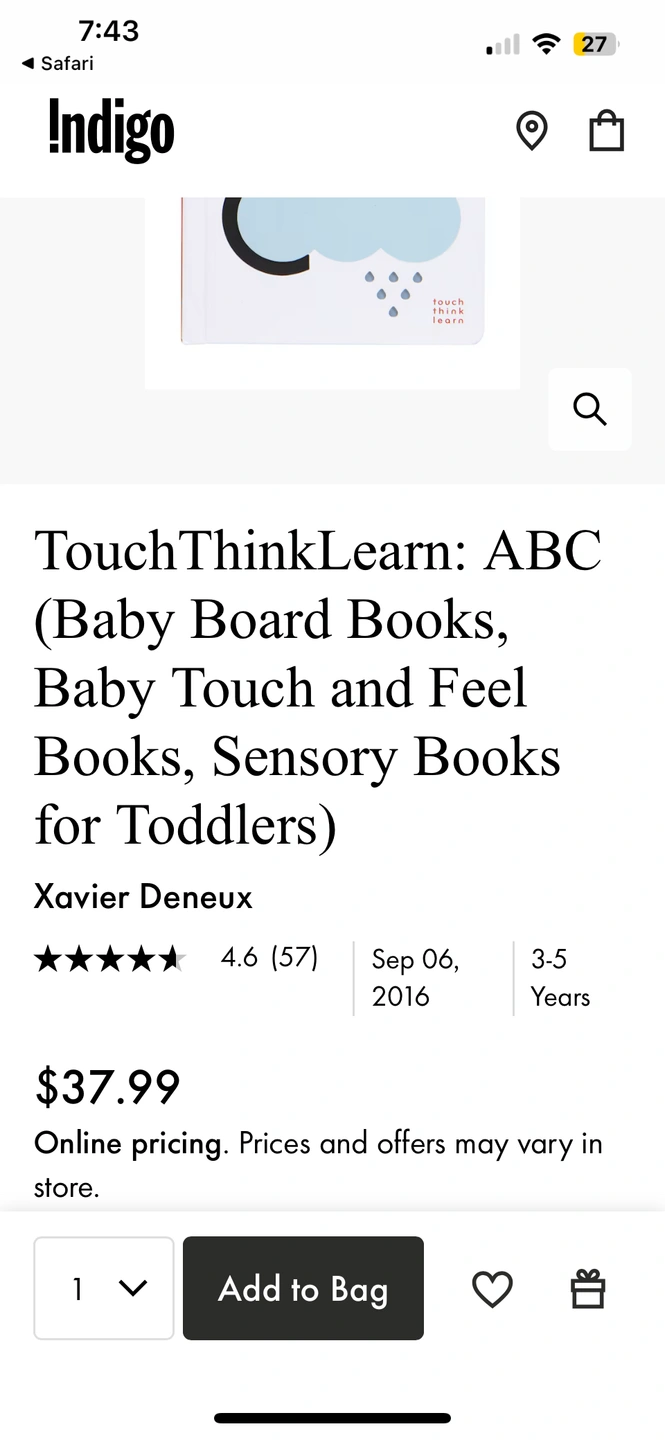The image size is (665, 1440).
Task: Add book to wishlist with heart icon
Action: click(x=492, y=1289)
